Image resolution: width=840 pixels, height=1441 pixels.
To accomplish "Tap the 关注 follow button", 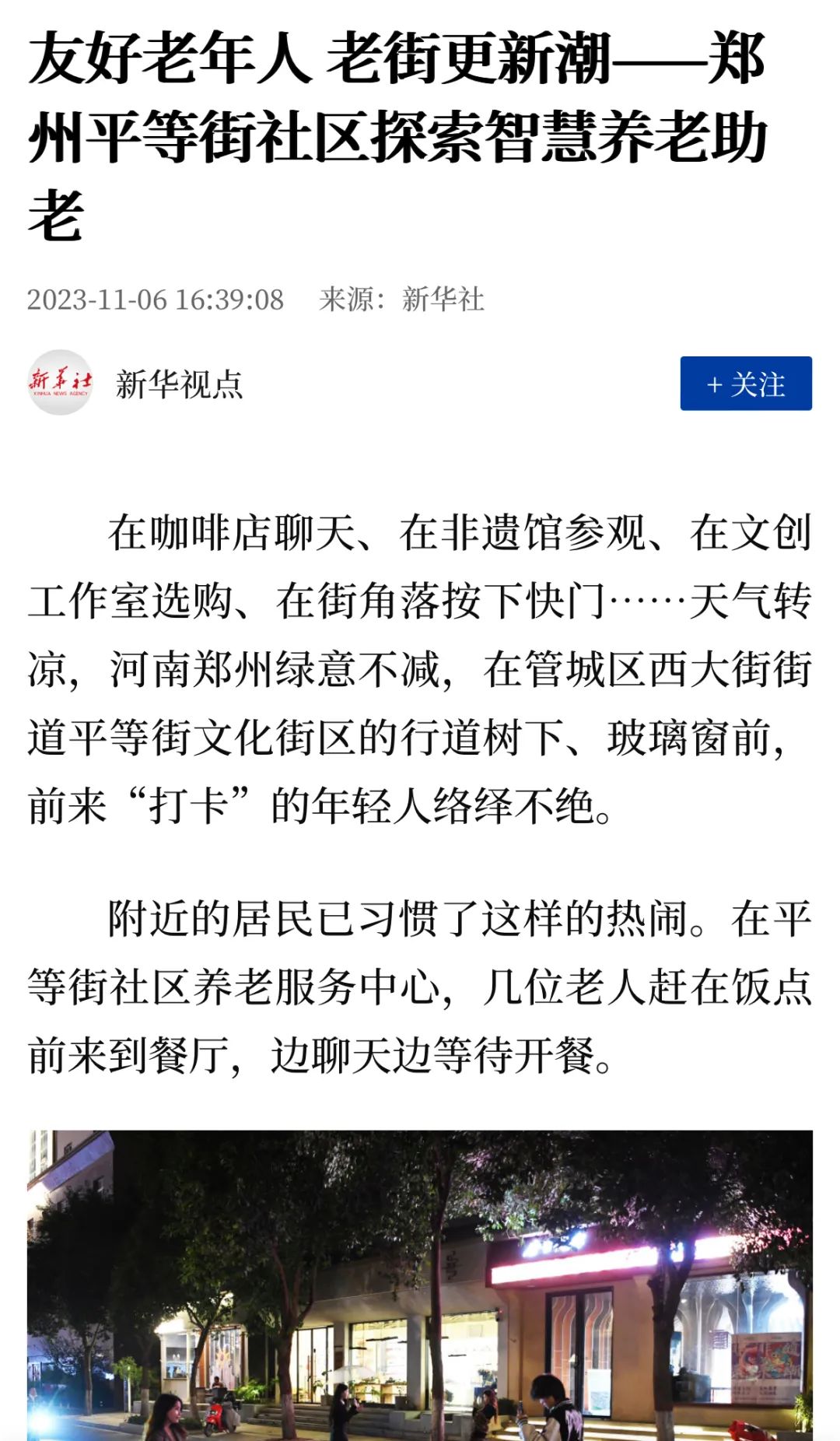I will tap(746, 384).
